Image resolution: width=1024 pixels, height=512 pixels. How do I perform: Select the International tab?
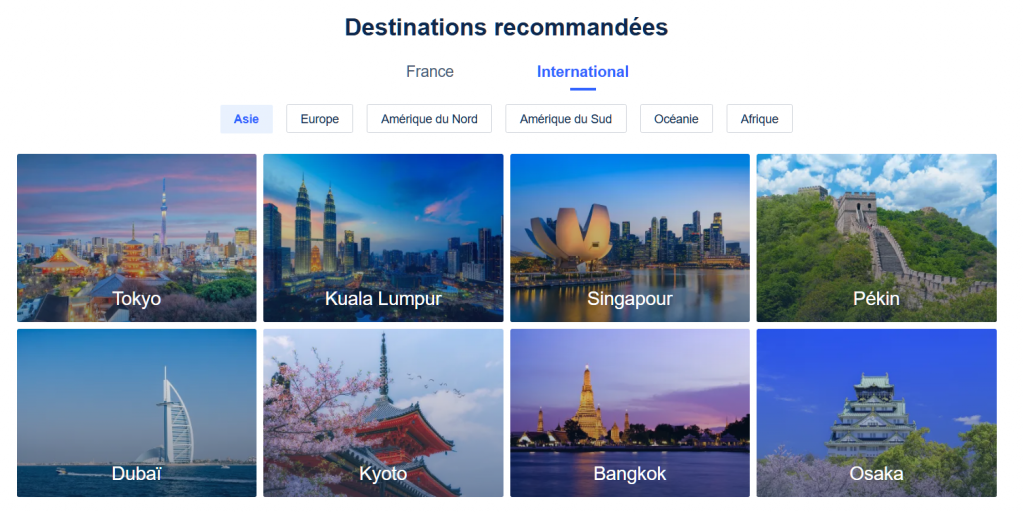[582, 72]
